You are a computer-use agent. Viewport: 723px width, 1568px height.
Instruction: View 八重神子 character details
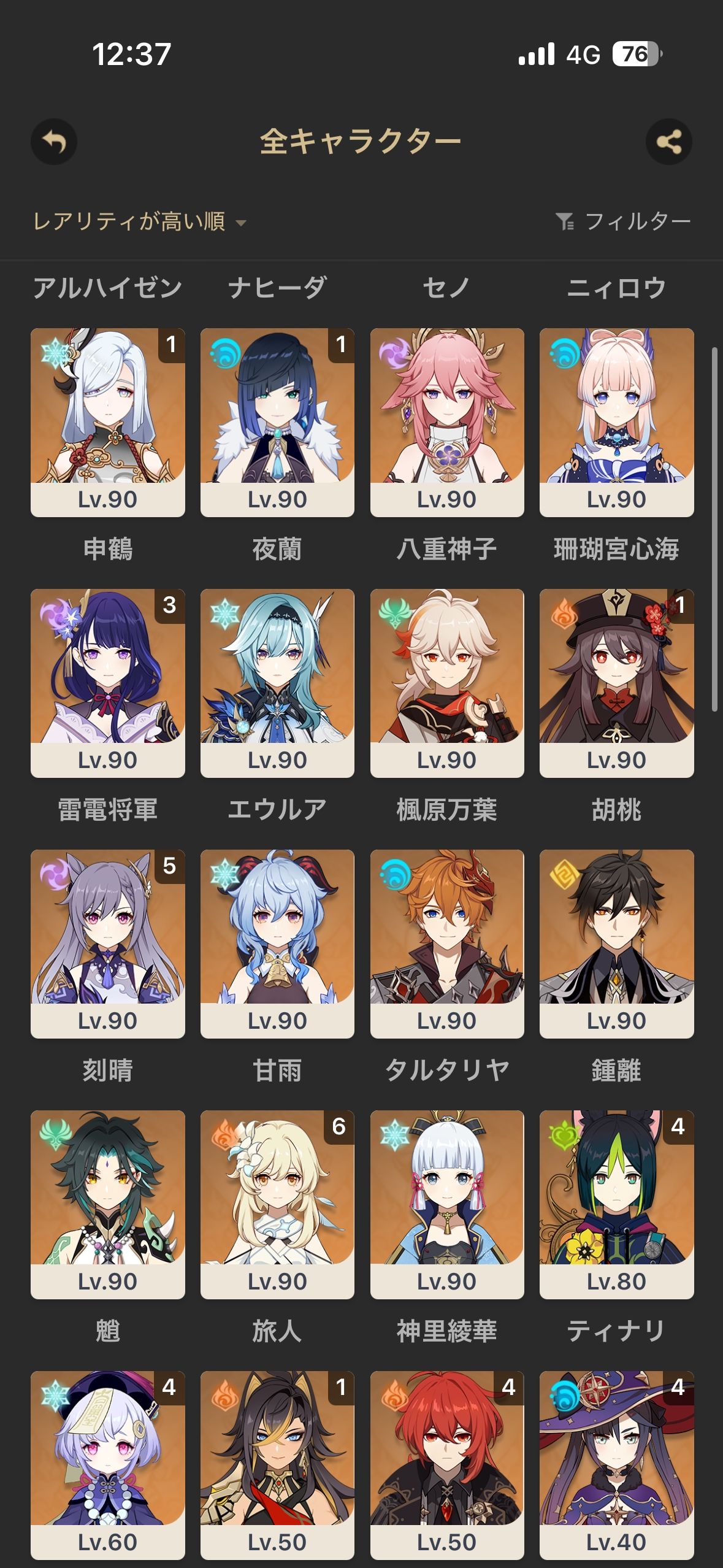click(447, 422)
